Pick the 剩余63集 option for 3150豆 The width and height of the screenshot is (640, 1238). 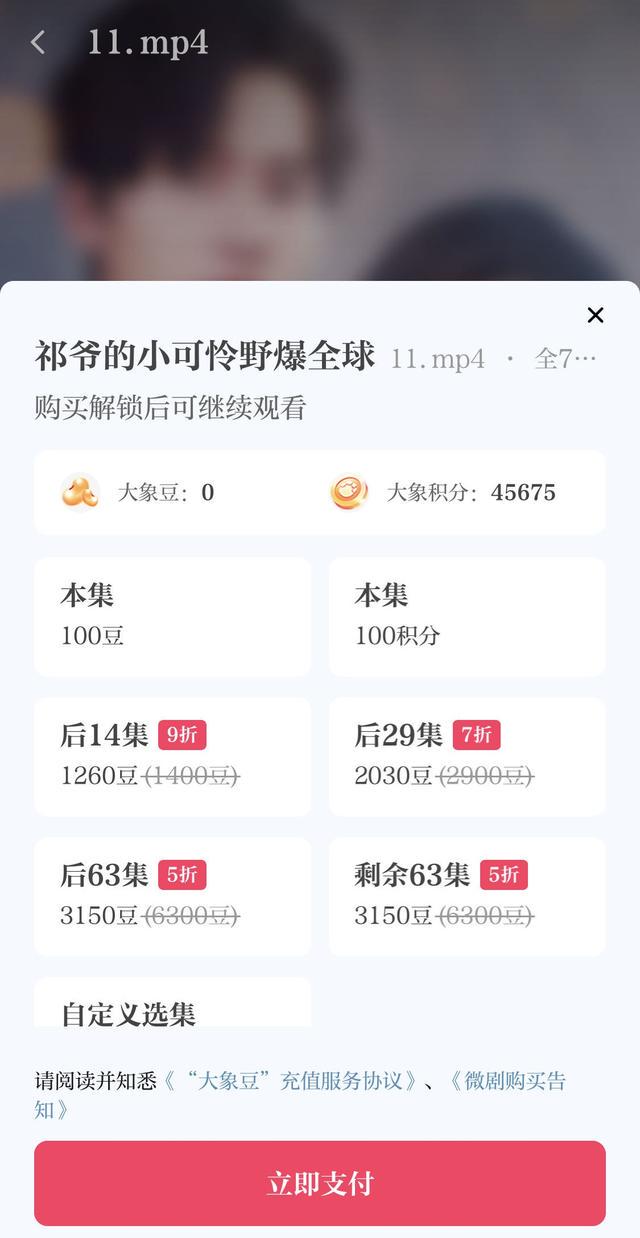[x=467, y=896]
